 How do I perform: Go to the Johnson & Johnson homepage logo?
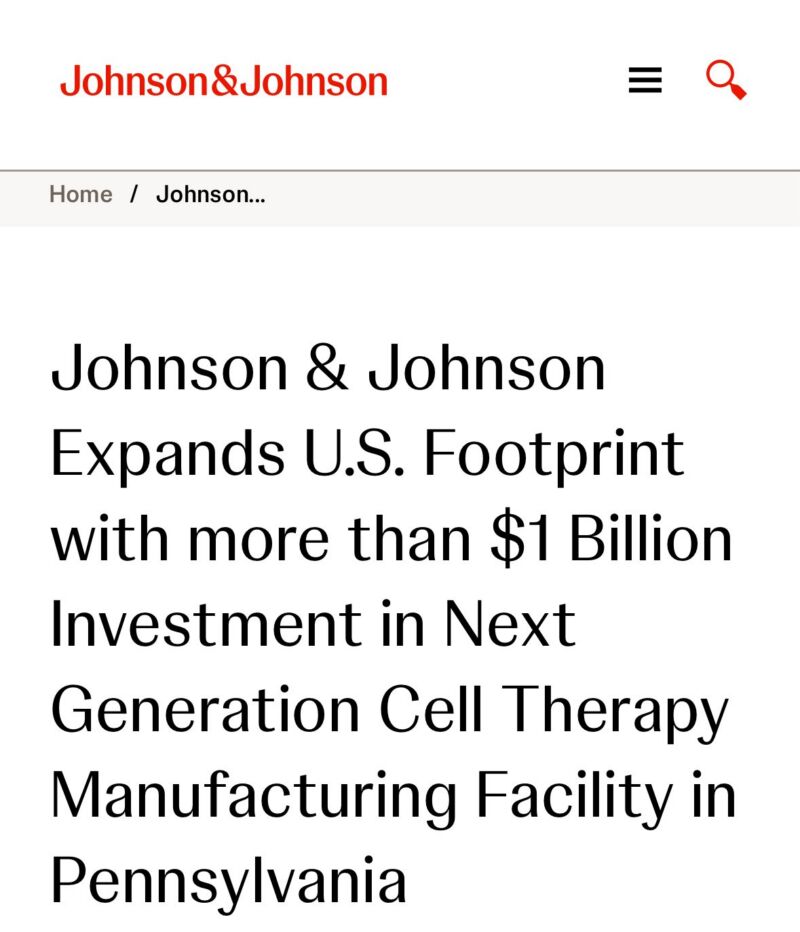(223, 81)
